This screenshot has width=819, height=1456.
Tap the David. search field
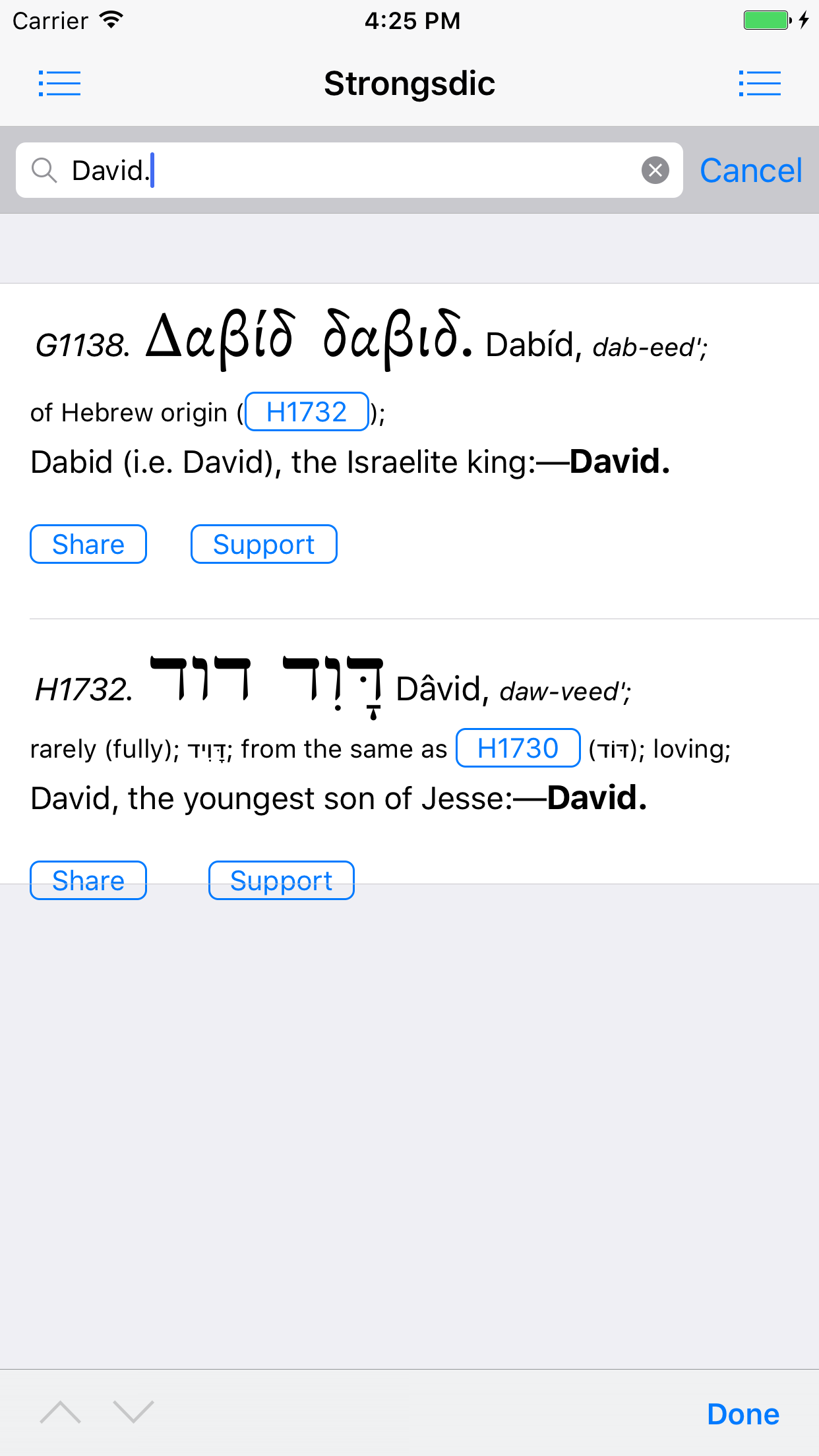tap(349, 170)
